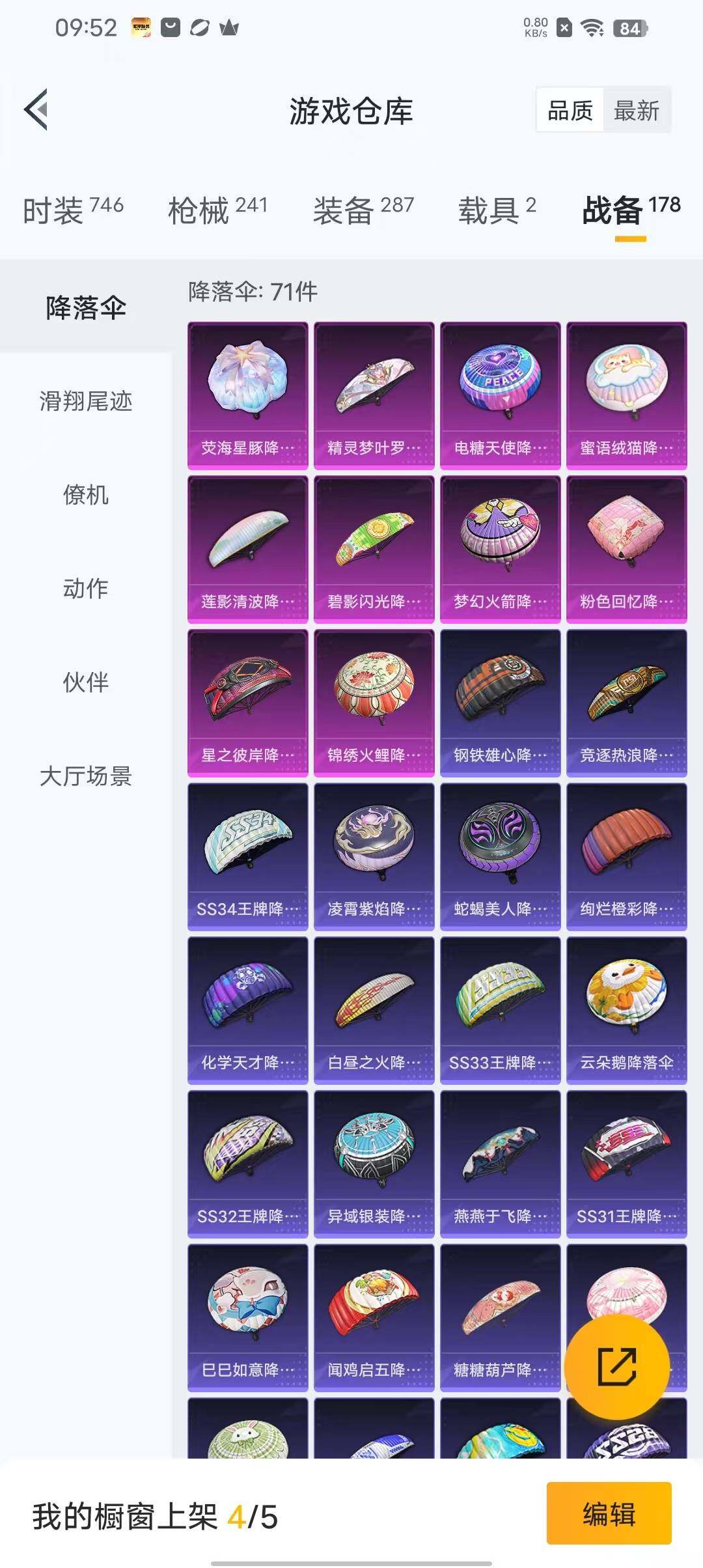Select the 动作 category
The width and height of the screenshot is (703, 1568).
pyautogui.click(x=86, y=589)
